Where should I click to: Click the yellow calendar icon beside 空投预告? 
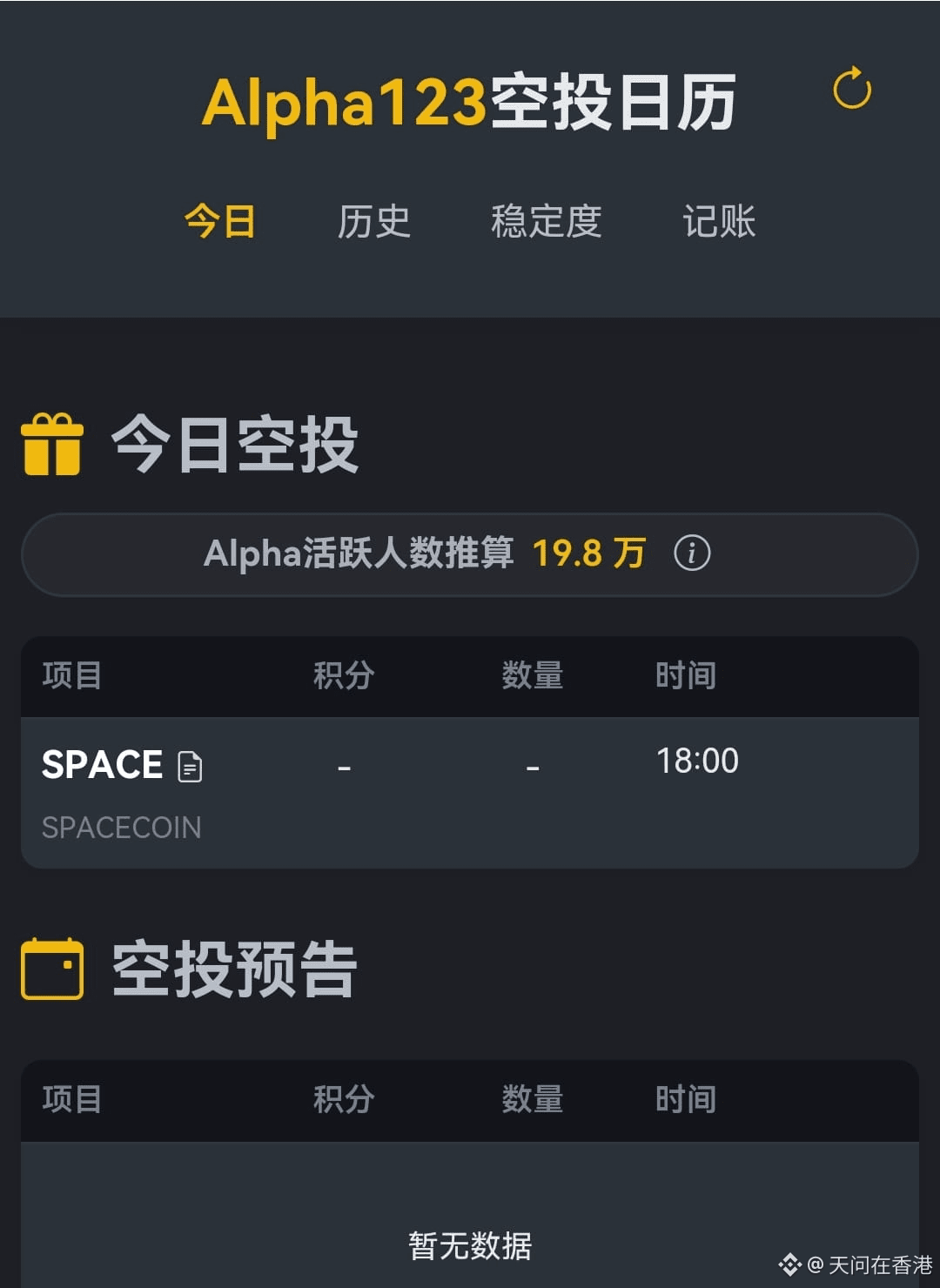(x=52, y=968)
